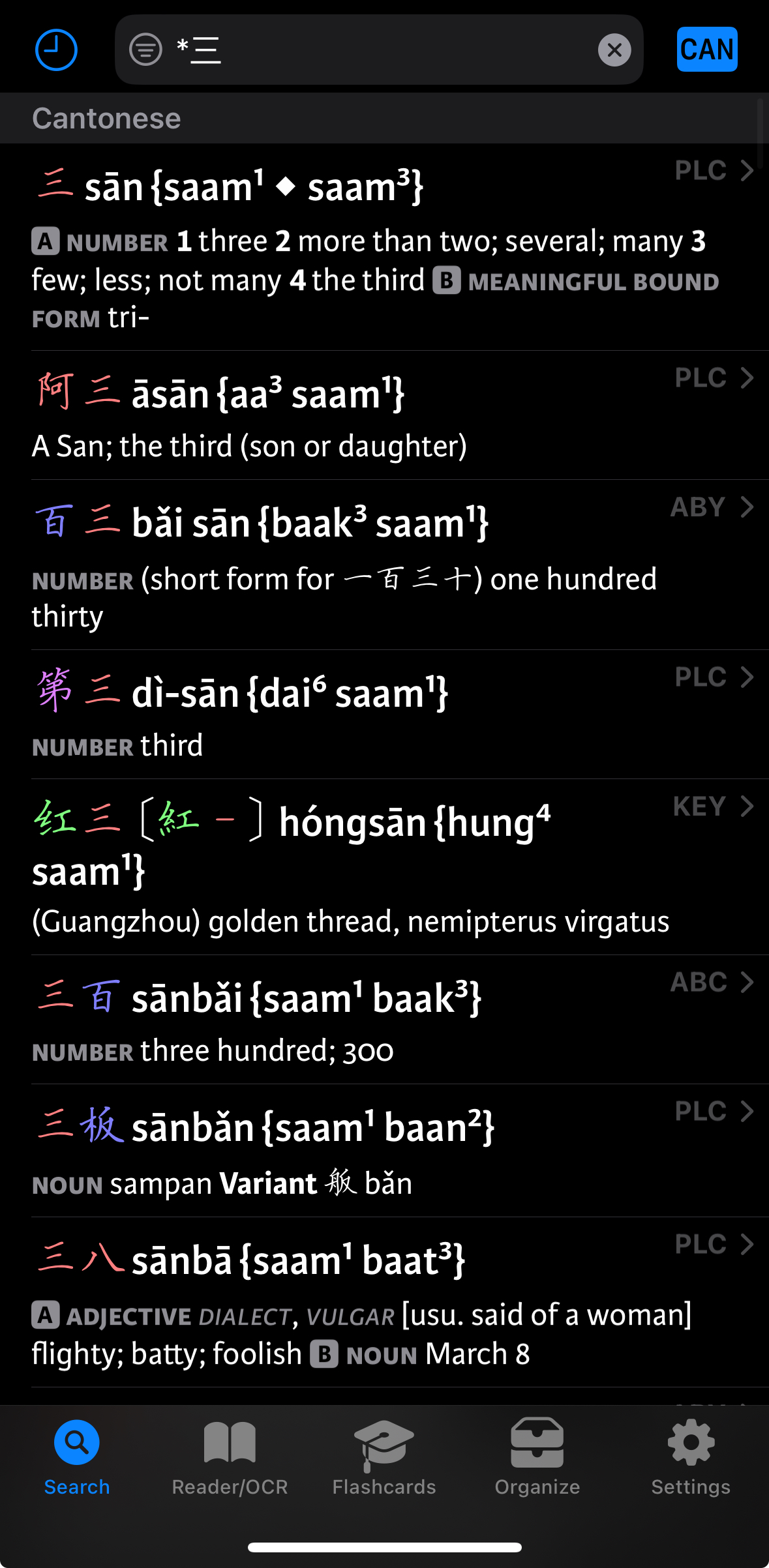Open the search history clock icon
Screen dimensions: 769x1568
click(56, 50)
